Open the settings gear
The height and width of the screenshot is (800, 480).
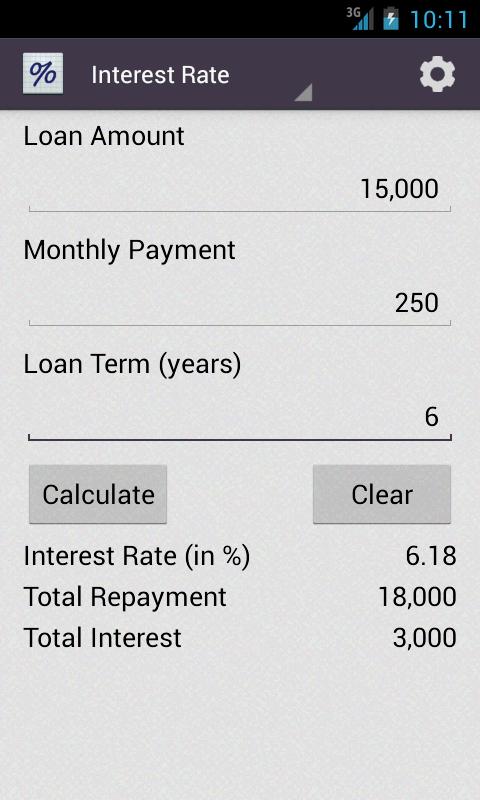coord(437,75)
